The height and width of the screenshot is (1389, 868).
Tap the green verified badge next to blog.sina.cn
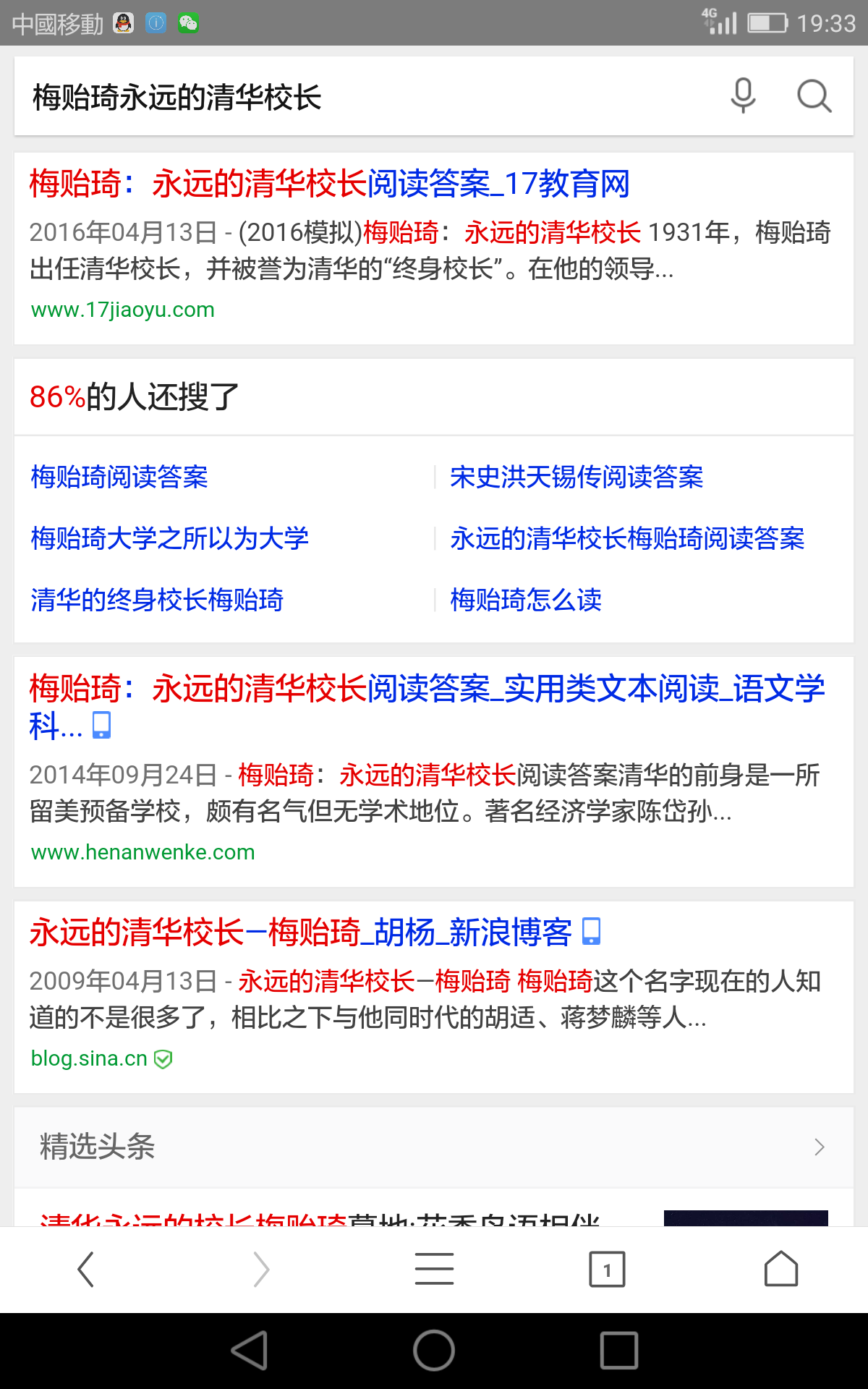[163, 1058]
